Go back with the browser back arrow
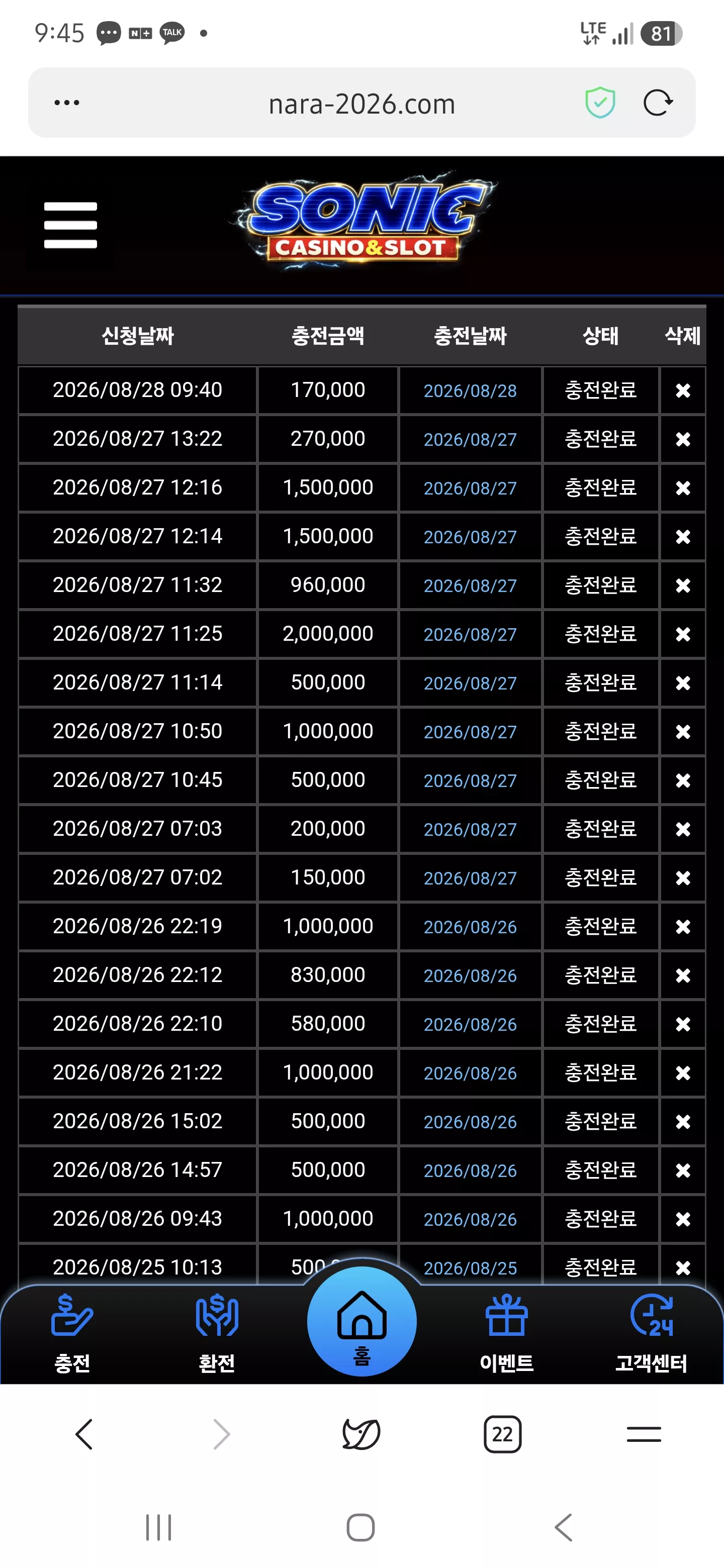The width and height of the screenshot is (724, 1568). pos(84,1434)
